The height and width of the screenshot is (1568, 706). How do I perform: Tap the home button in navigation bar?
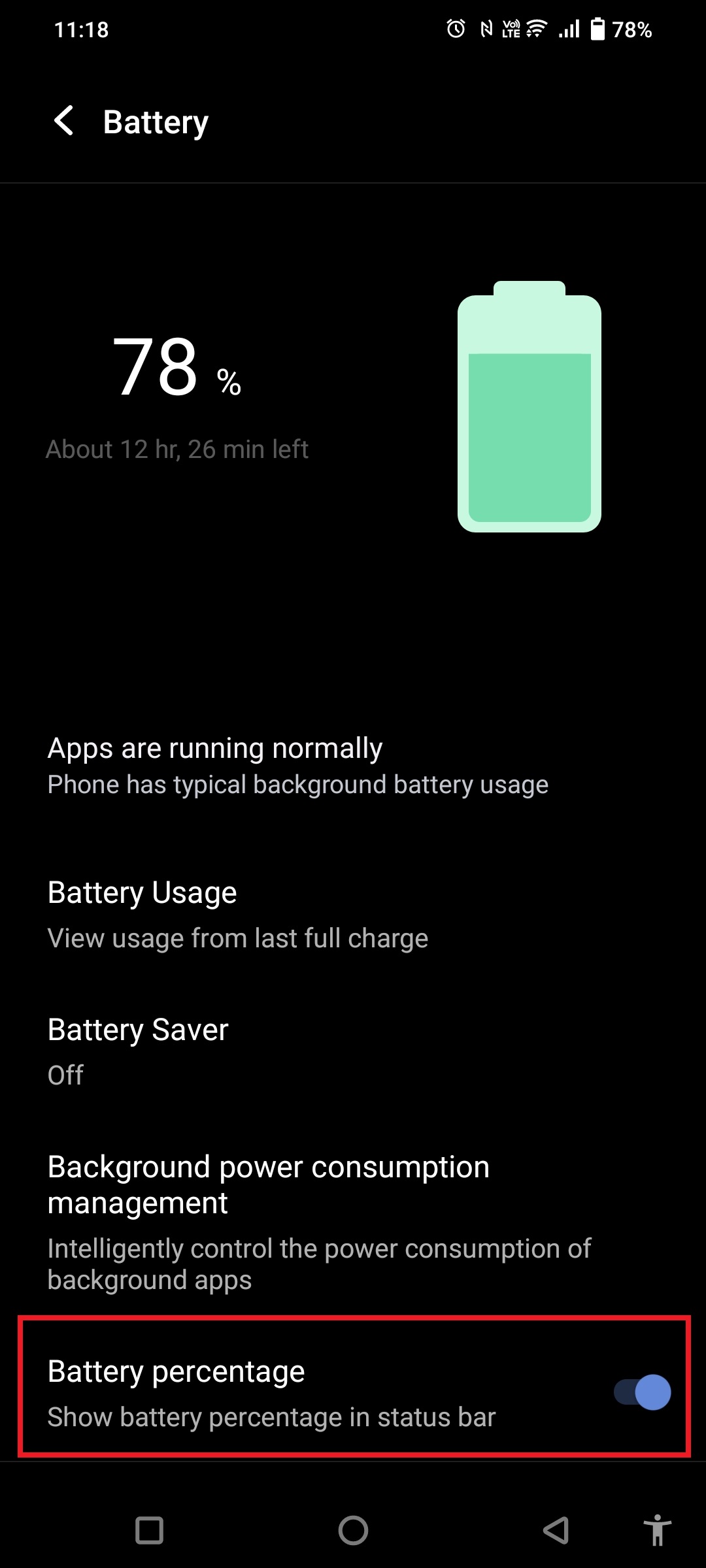pos(353,1530)
